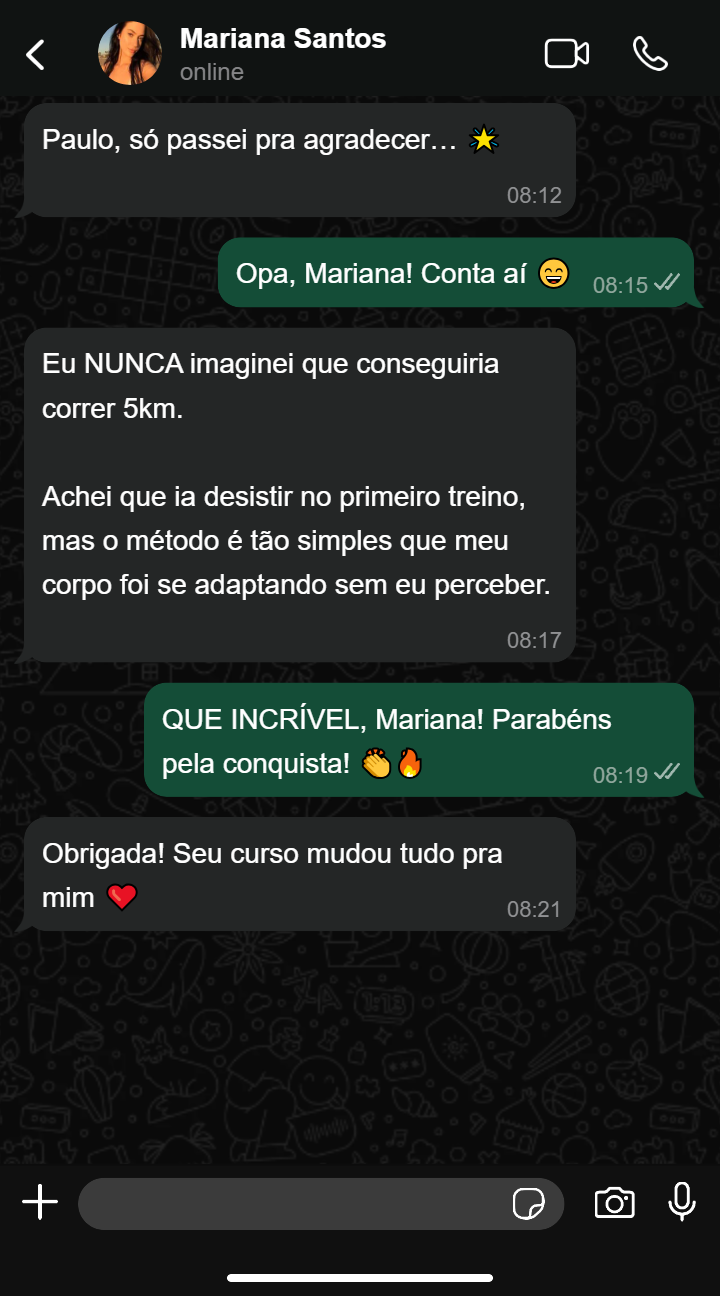The image size is (720, 1296).
Task: Open the camera to take a photo
Action: (614, 1203)
